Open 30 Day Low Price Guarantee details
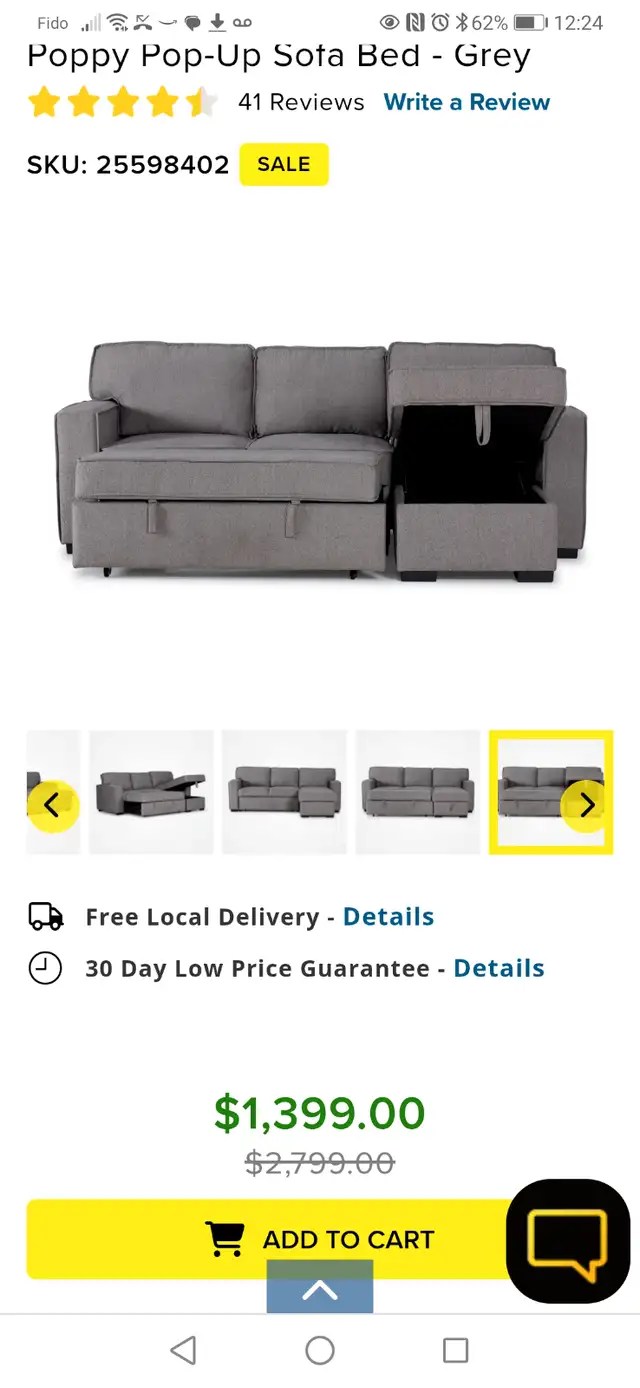The height and width of the screenshot is (1388, 640). pyautogui.click(x=498, y=968)
